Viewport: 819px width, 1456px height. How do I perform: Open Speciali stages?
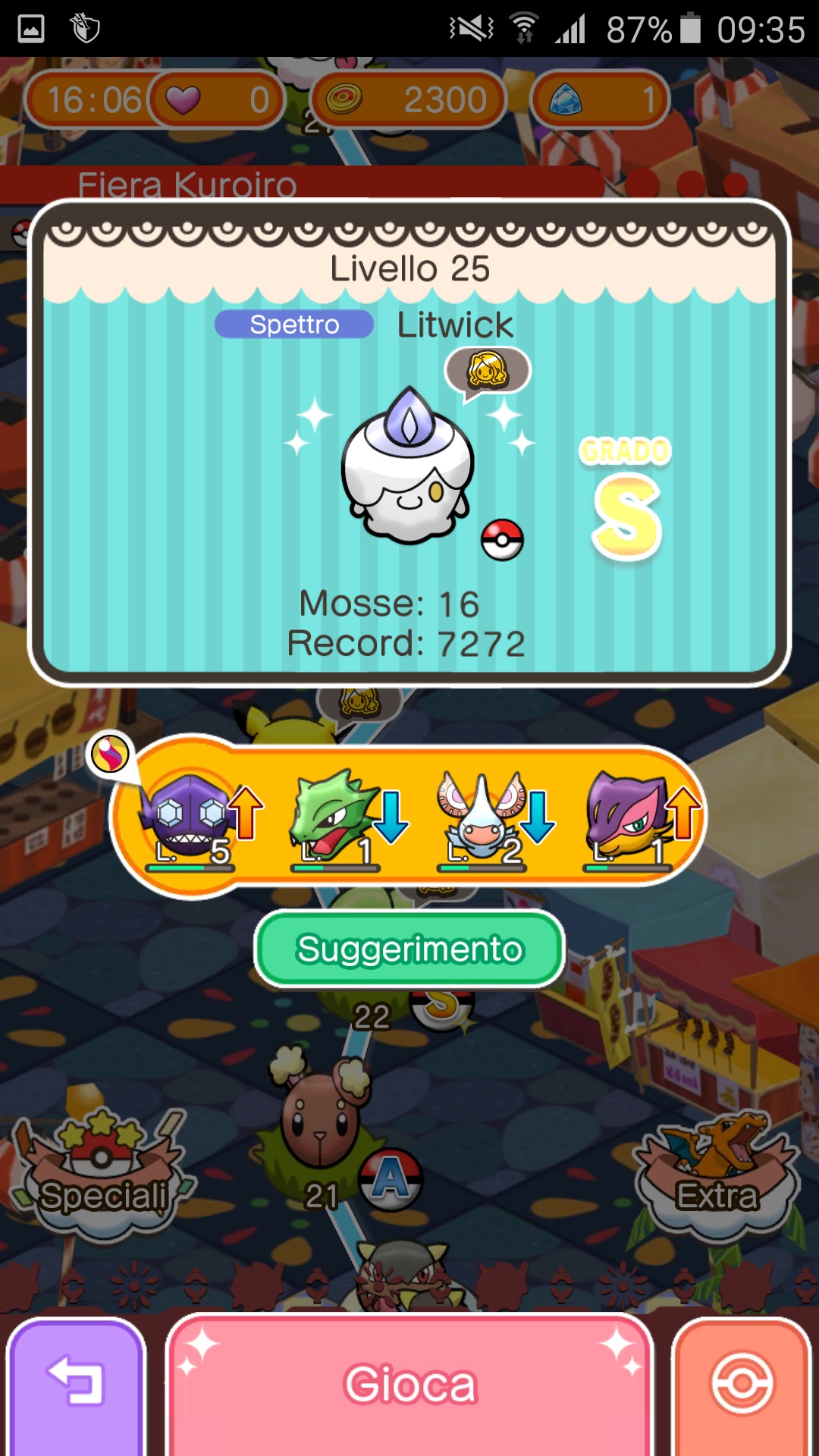click(x=102, y=1175)
